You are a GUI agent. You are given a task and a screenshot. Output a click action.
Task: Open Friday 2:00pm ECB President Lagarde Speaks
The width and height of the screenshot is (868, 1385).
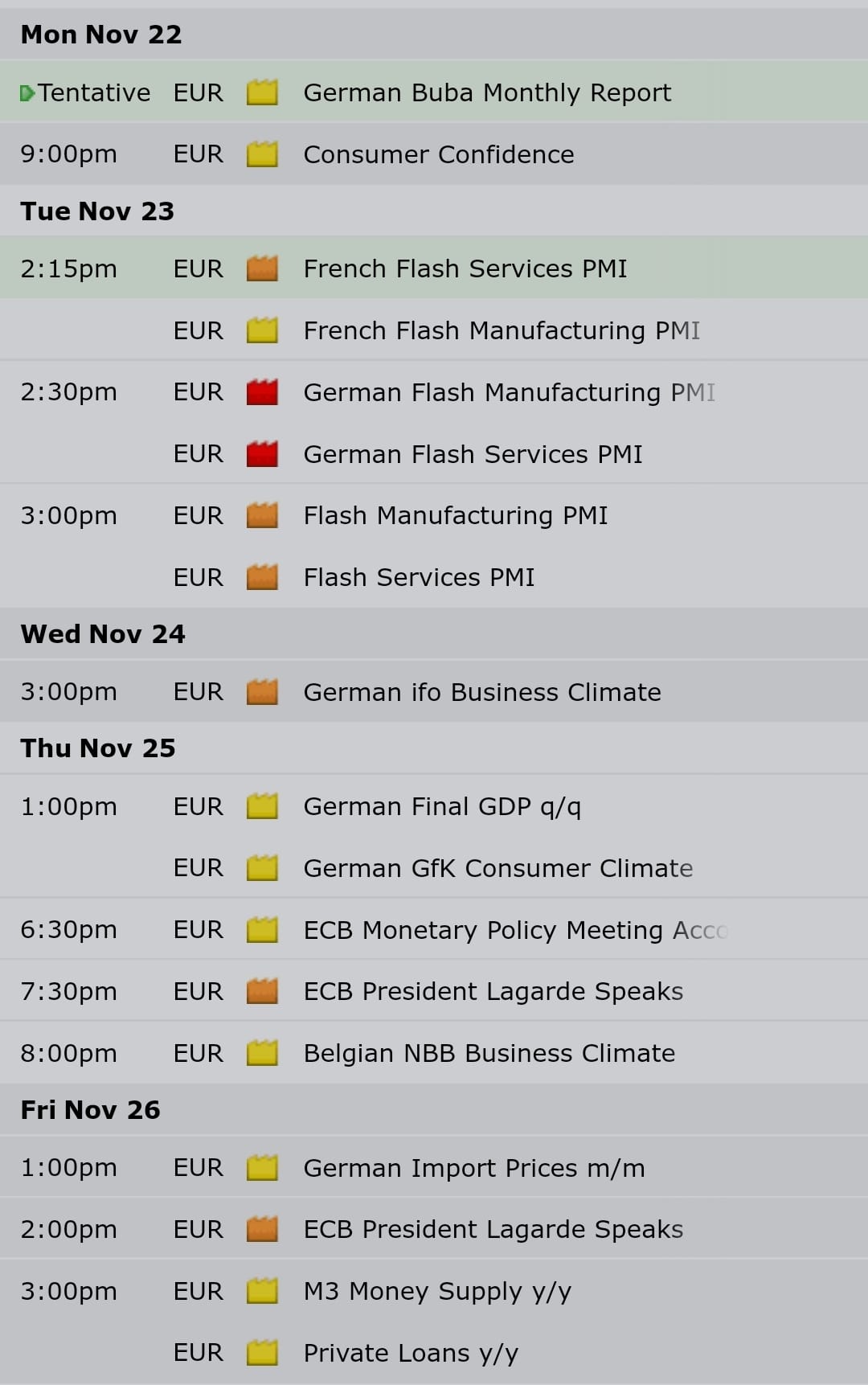[x=493, y=1229]
